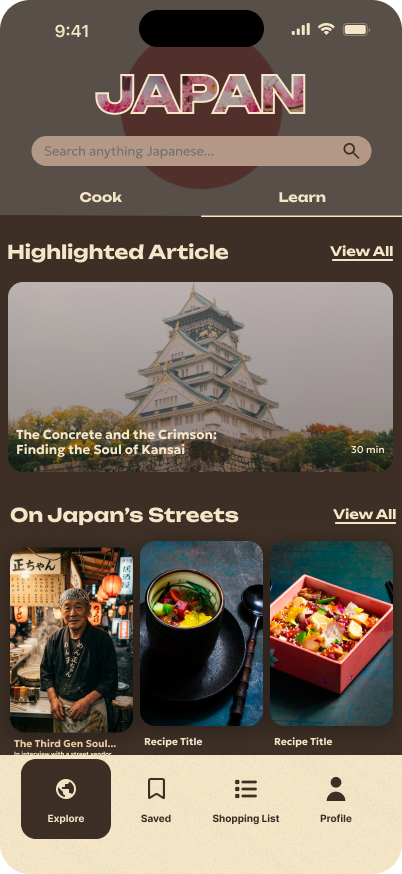The image size is (402, 874).
Task: Tap the search field for anything Japanese
Action: tap(201, 151)
